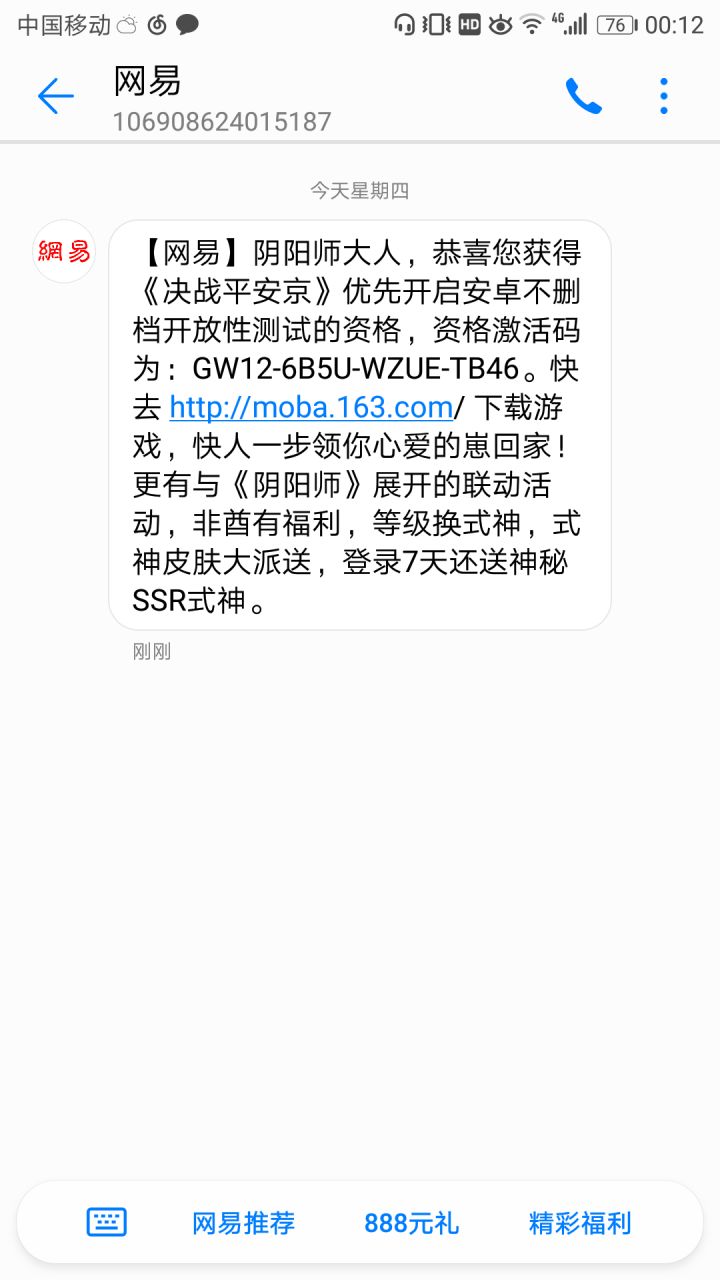
Task: Open the three-dot overflow menu
Action: [x=664, y=96]
